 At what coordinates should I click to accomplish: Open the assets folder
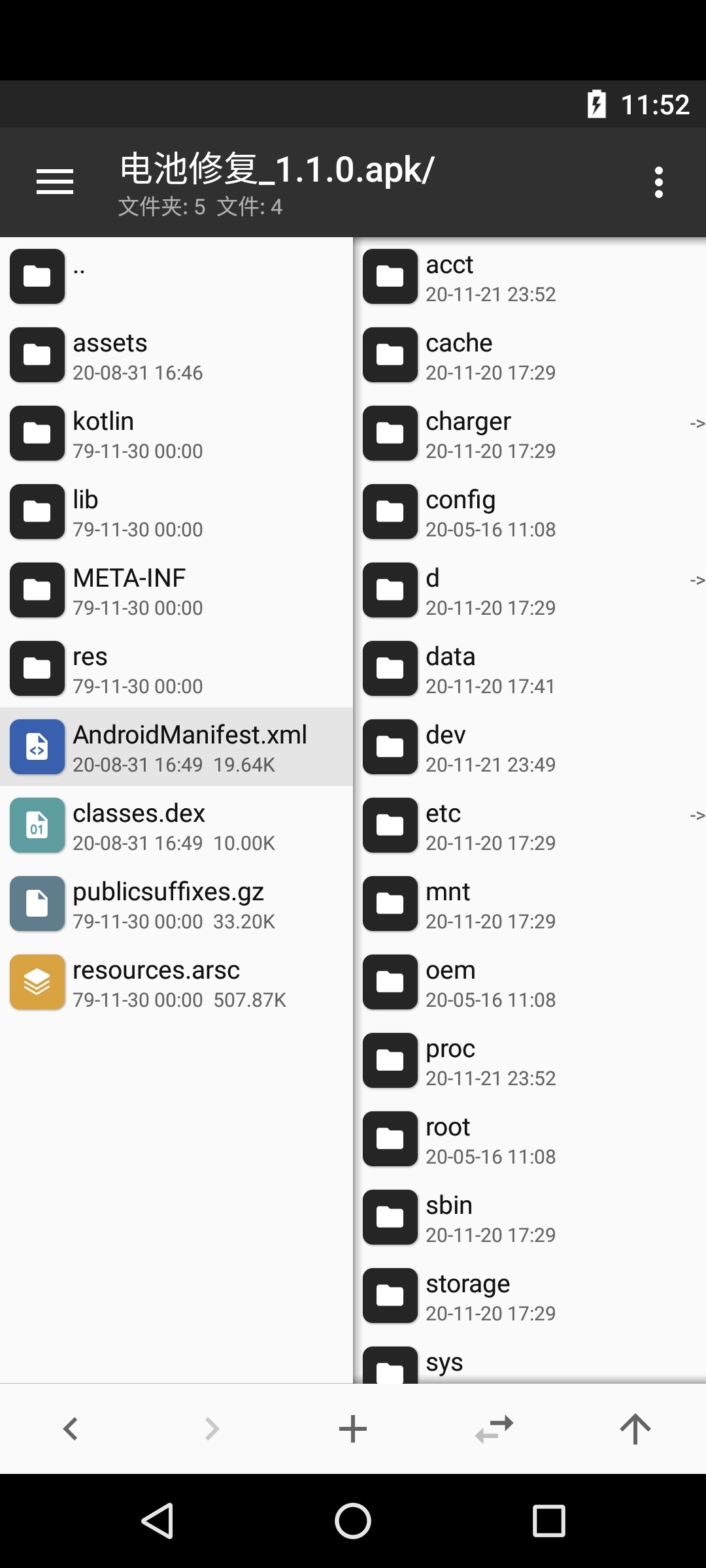176,355
